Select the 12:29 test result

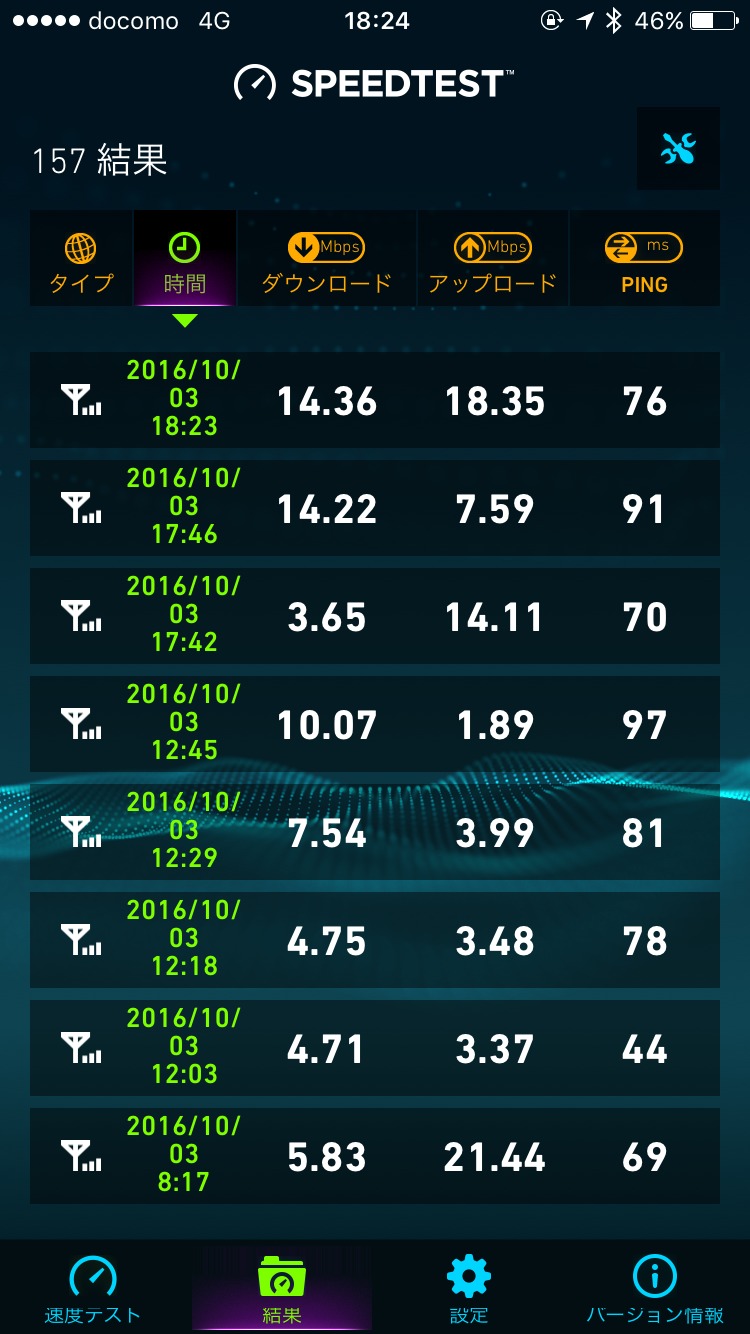[x=374, y=832]
